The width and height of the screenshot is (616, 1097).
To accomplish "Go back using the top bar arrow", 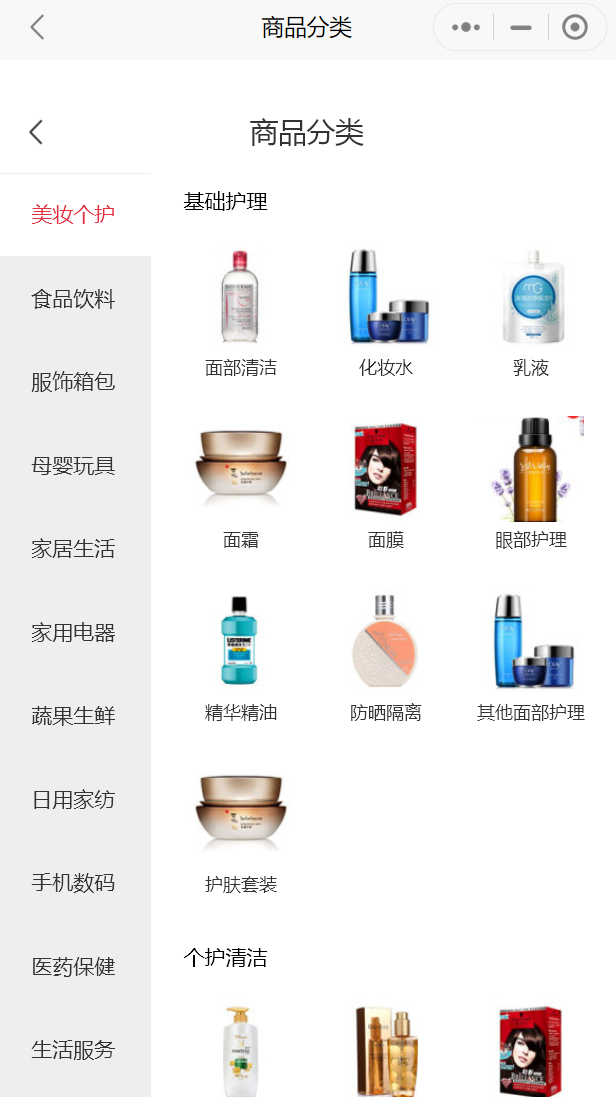I will coord(37,27).
